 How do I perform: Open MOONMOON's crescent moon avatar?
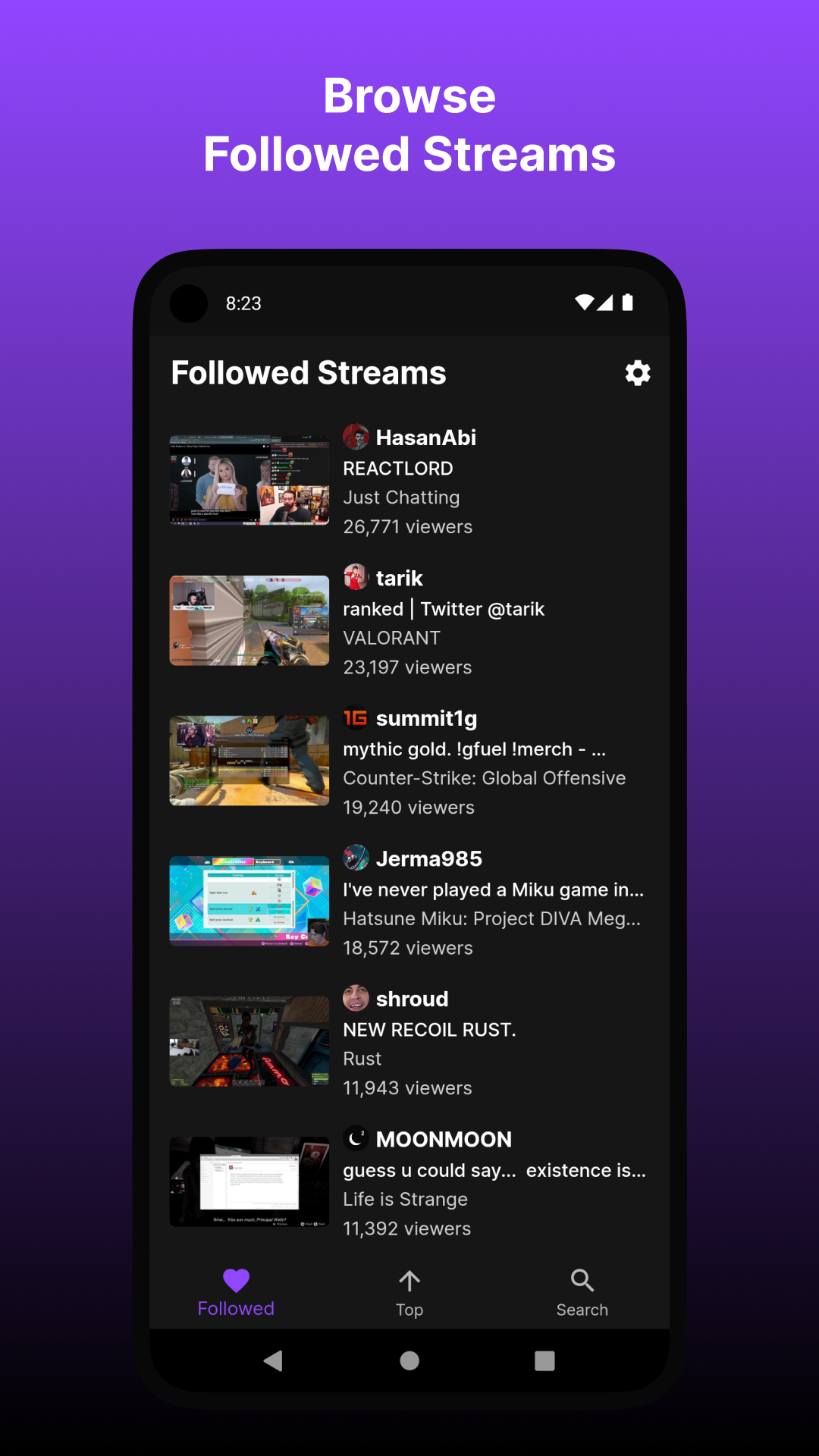[354, 1138]
